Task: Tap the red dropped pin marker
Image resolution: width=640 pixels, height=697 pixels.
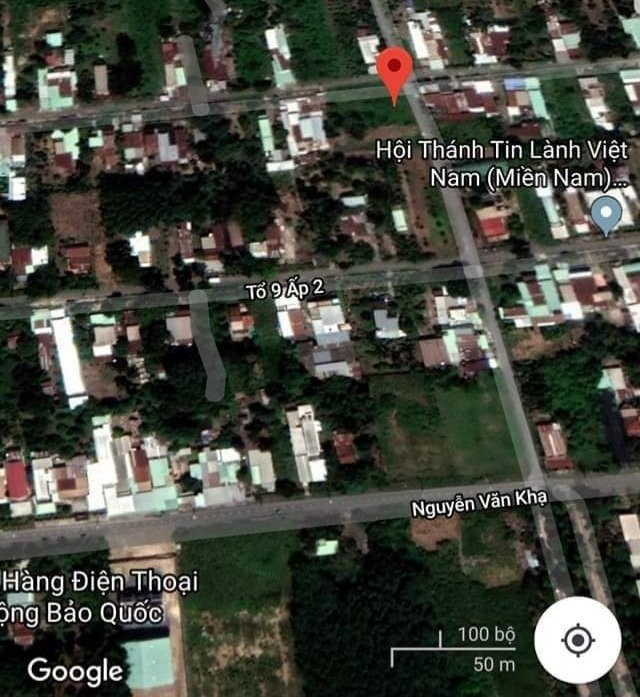Action: (395, 71)
